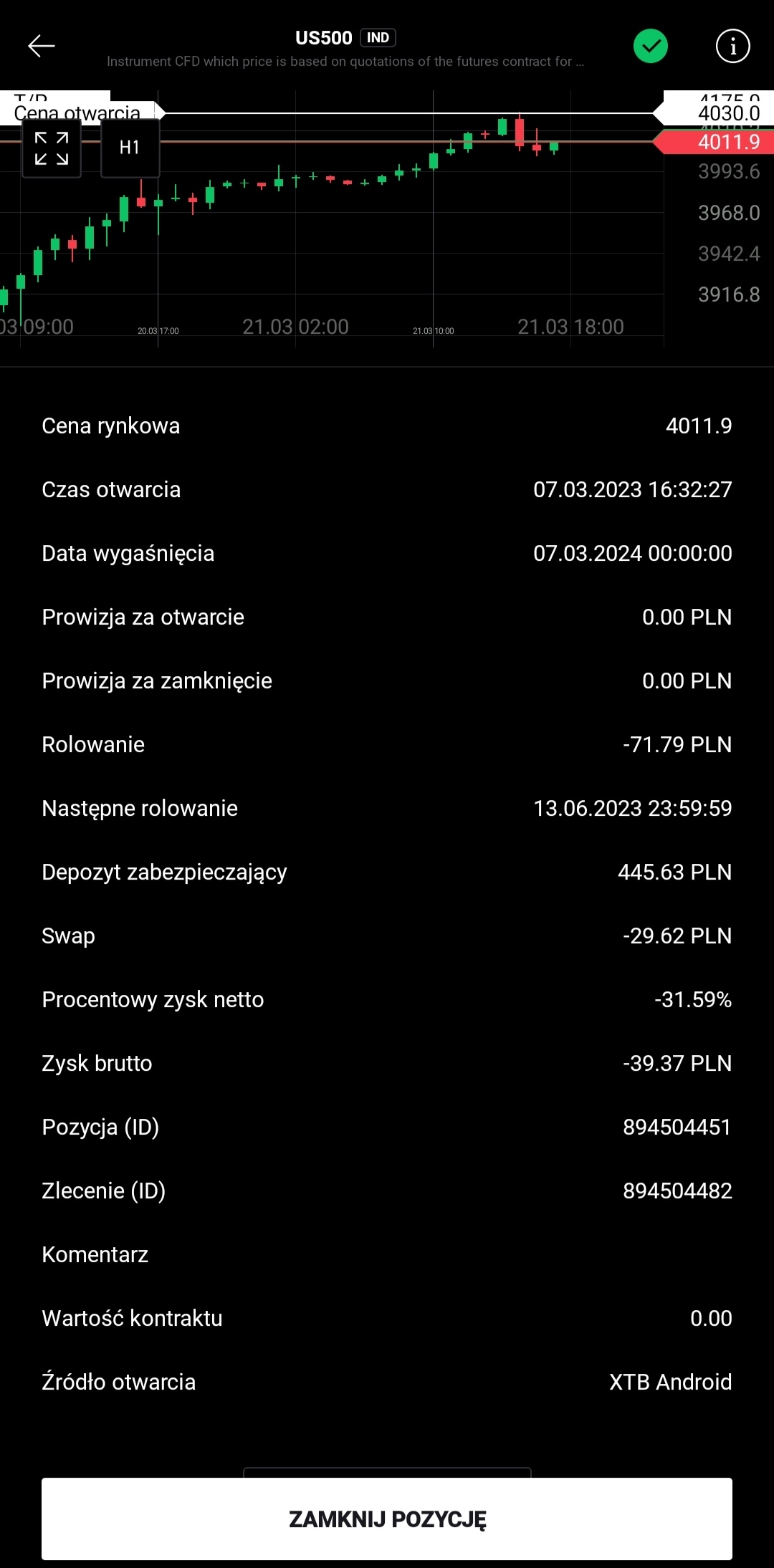This screenshot has width=774, height=1568.
Task: Tap the ZAMKNIJ POZYCJĘ button
Action: coord(387,1519)
